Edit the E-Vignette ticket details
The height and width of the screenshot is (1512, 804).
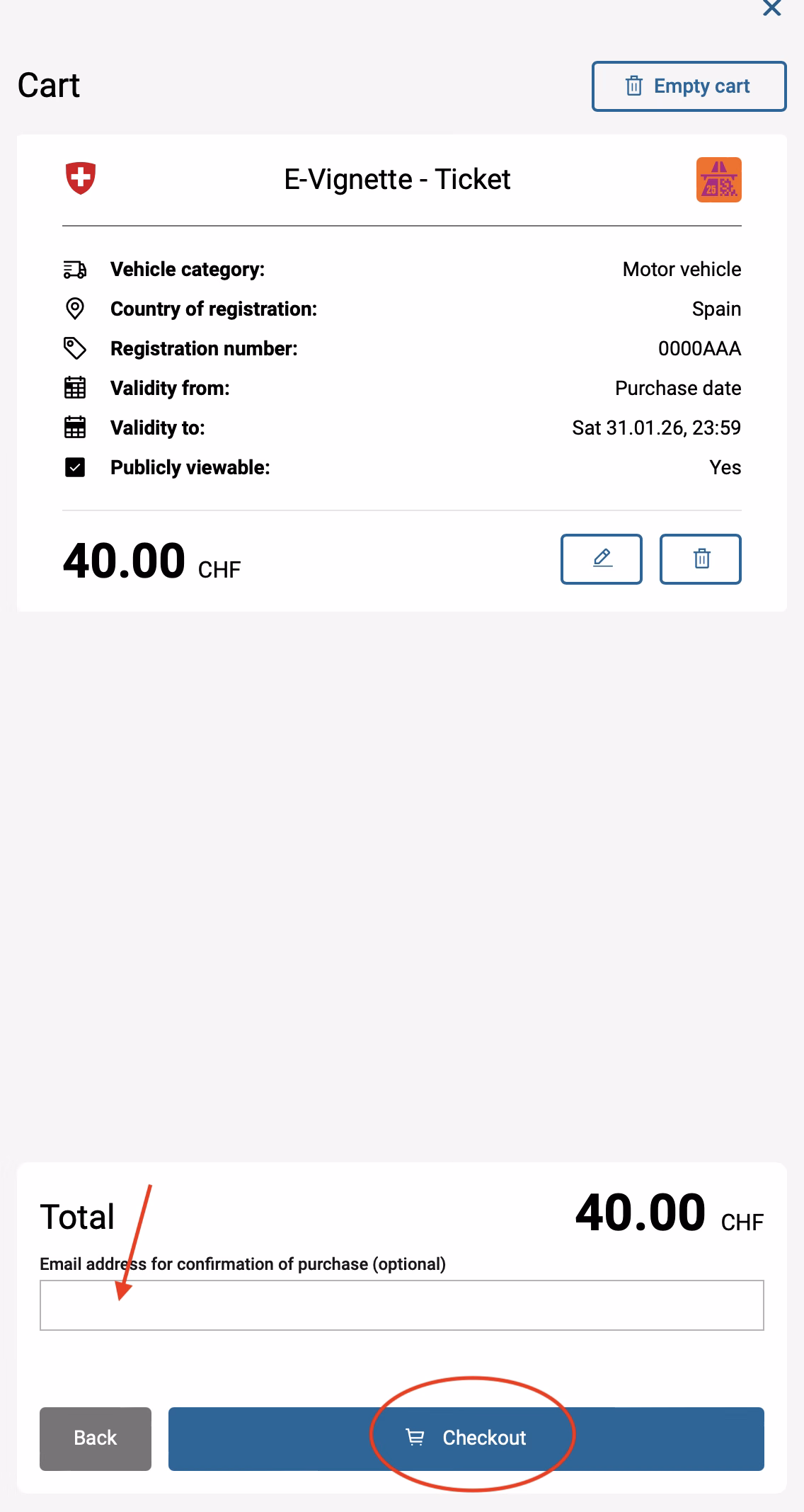tap(602, 559)
